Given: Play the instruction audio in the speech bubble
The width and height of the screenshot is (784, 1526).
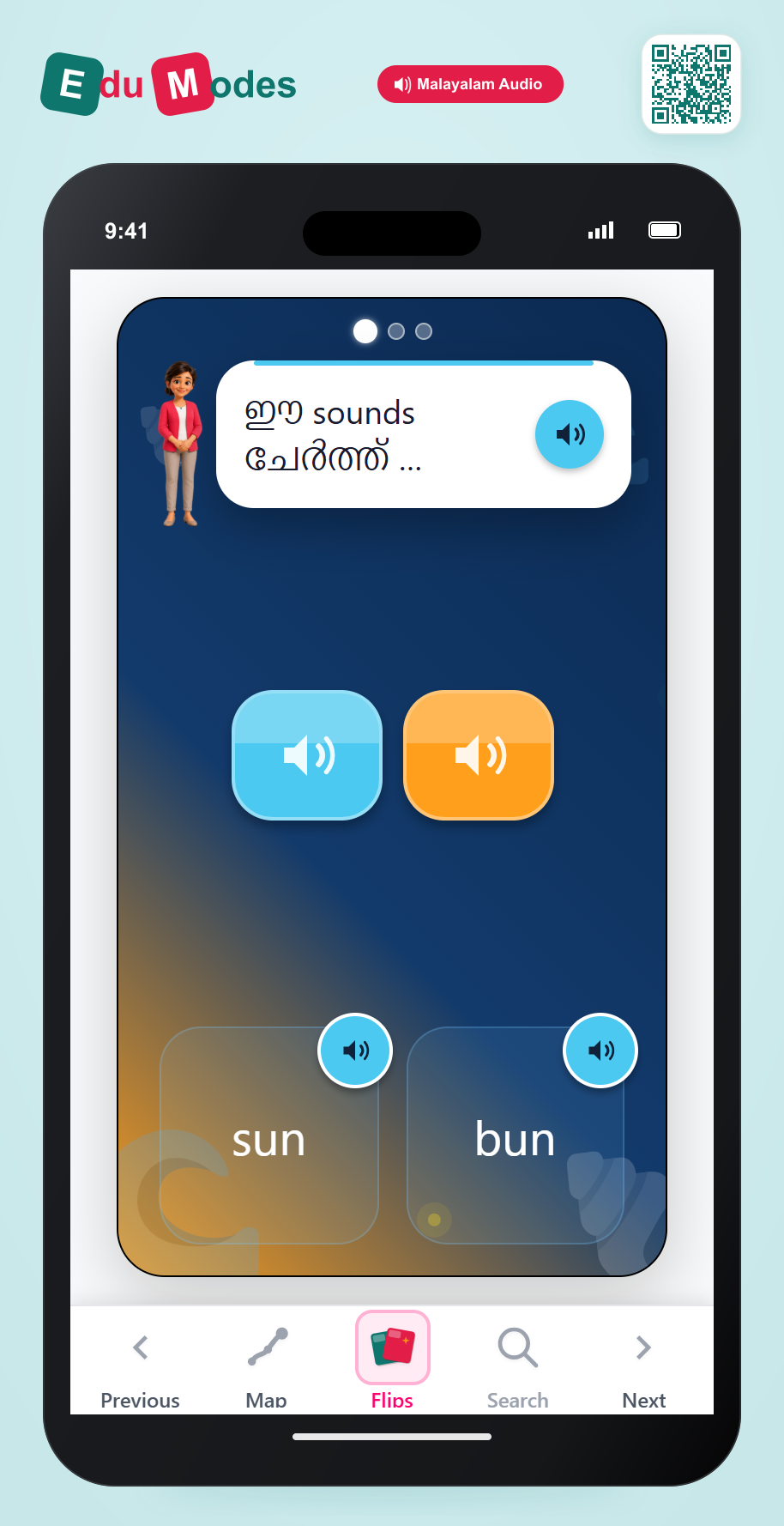Looking at the screenshot, I should [x=570, y=434].
